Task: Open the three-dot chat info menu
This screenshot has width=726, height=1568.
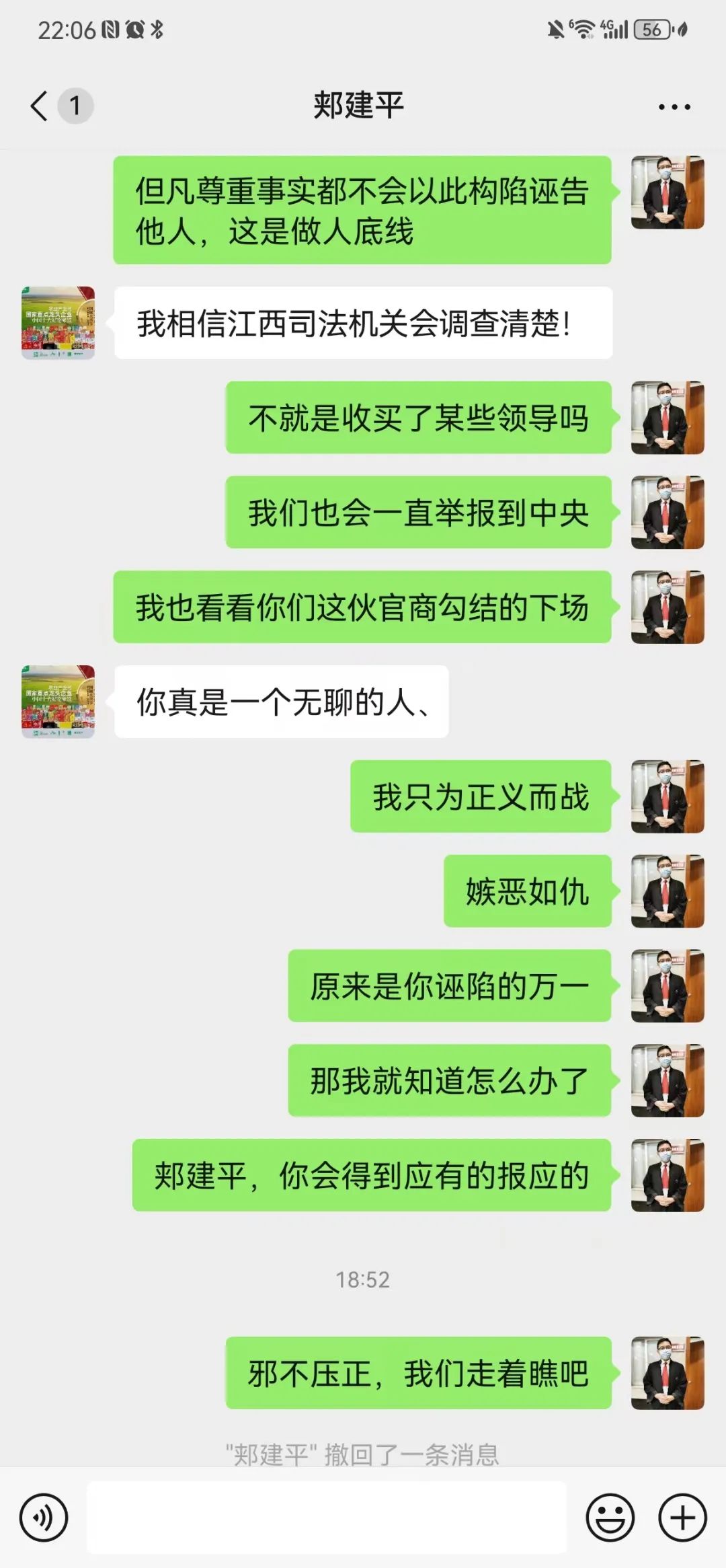Action: [x=674, y=106]
